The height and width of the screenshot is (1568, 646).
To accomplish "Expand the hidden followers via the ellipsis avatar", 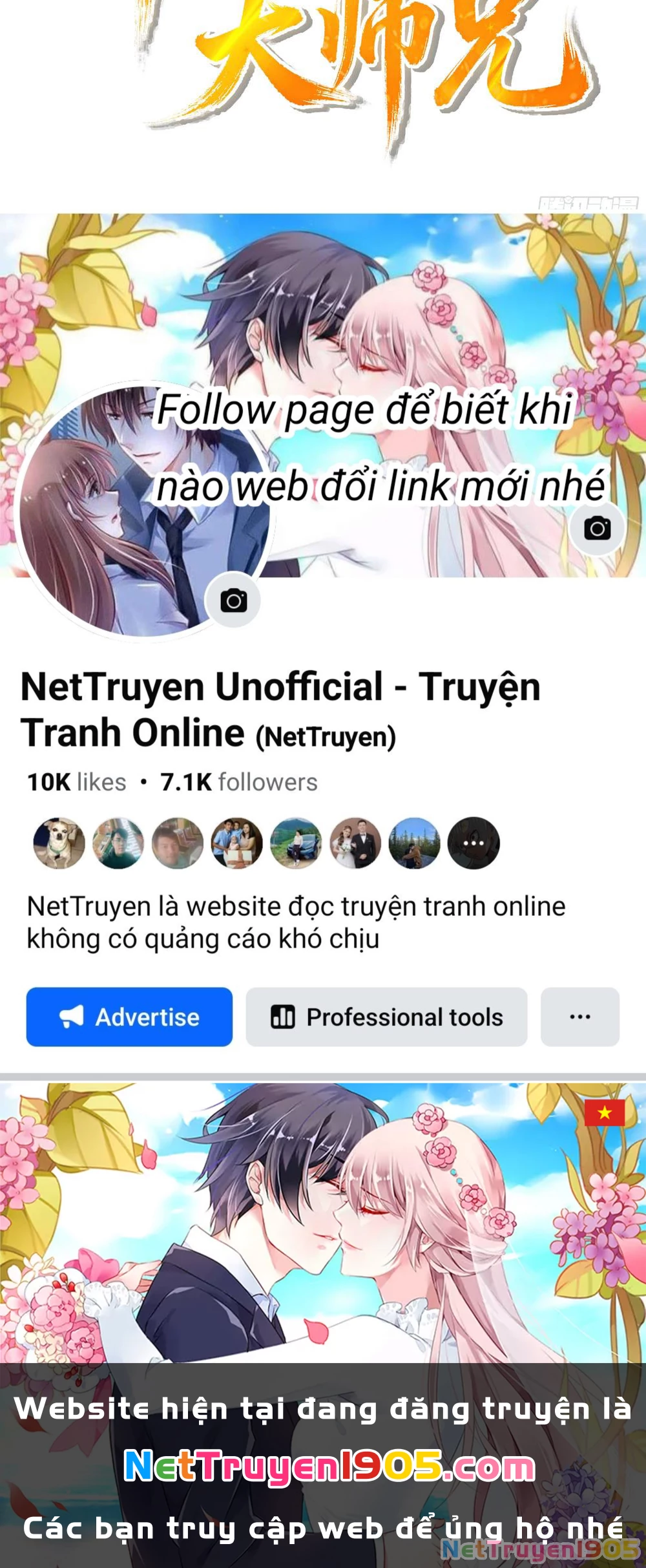I will point(474,843).
